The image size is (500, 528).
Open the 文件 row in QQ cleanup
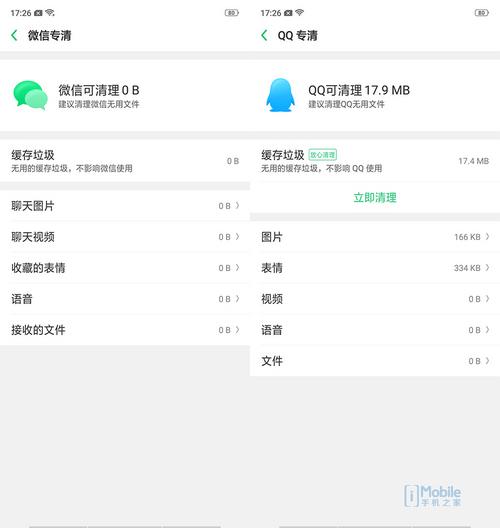click(375, 361)
